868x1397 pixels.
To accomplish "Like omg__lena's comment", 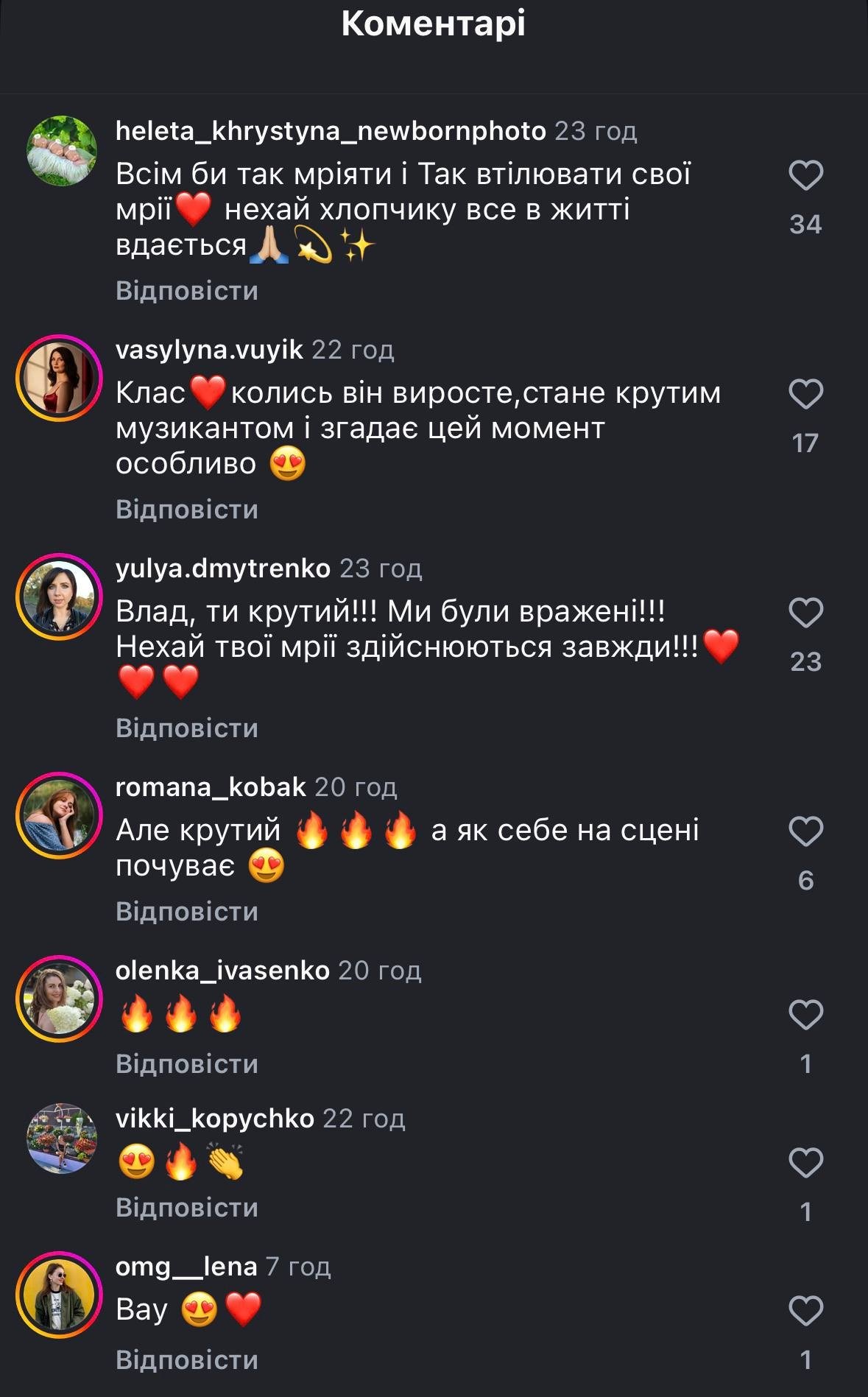I will tap(805, 1312).
